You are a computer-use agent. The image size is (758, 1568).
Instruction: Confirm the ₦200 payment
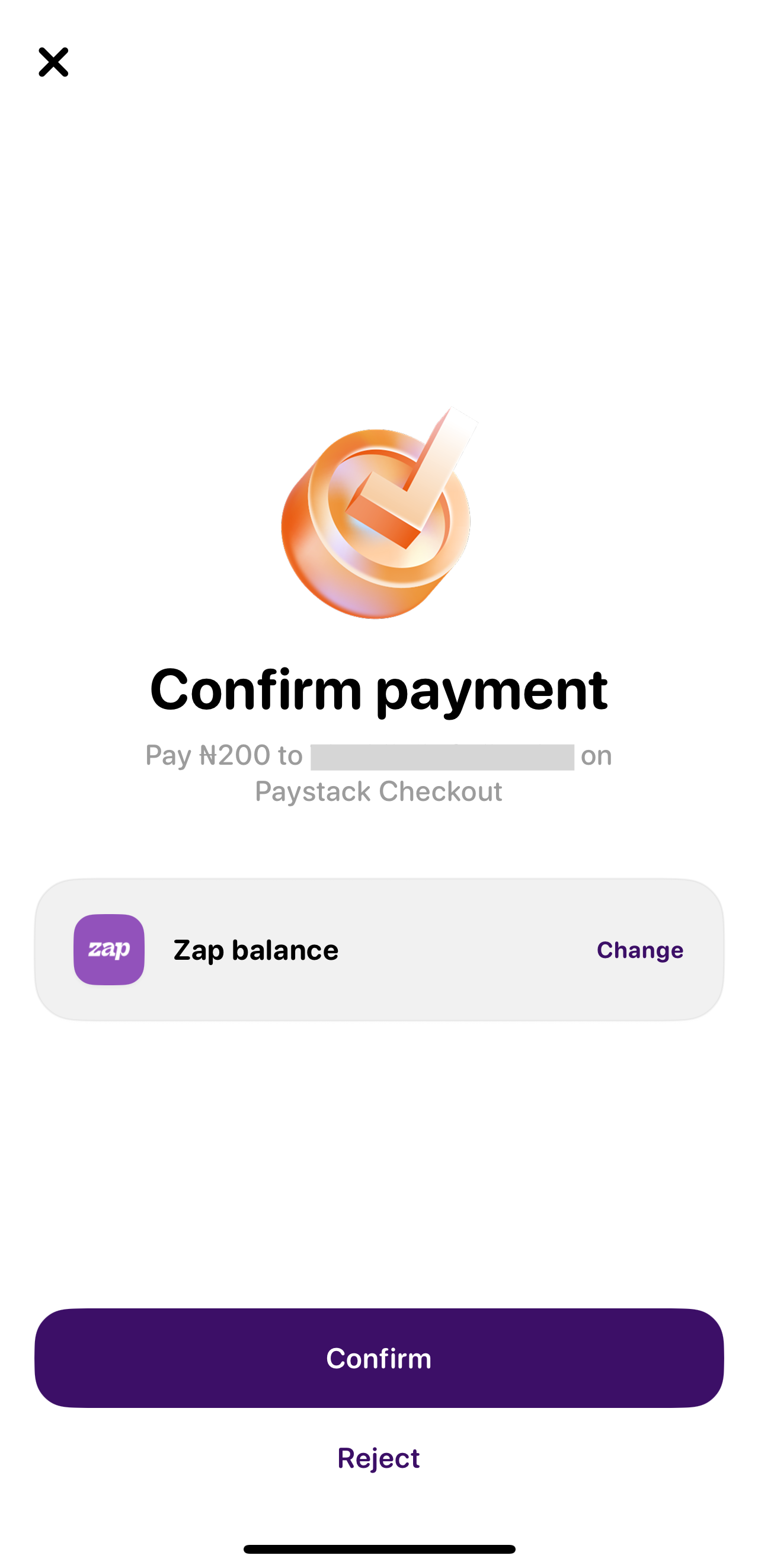378,1358
